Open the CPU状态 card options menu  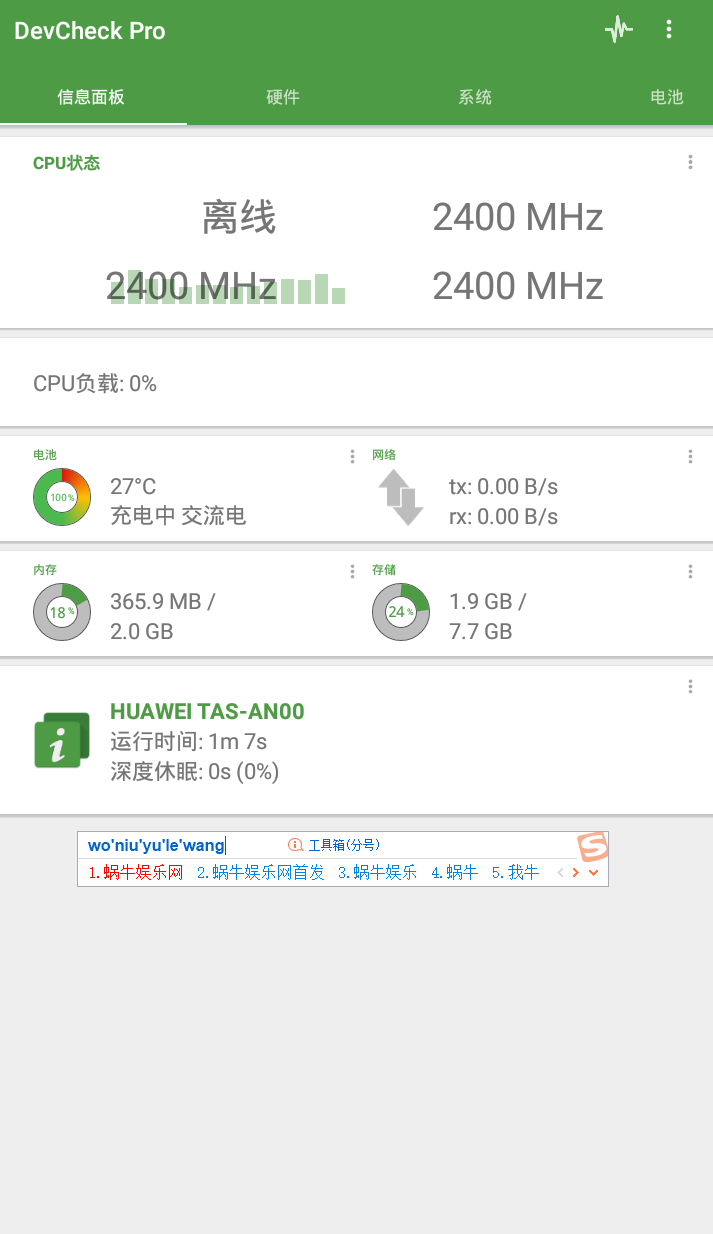(690, 162)
